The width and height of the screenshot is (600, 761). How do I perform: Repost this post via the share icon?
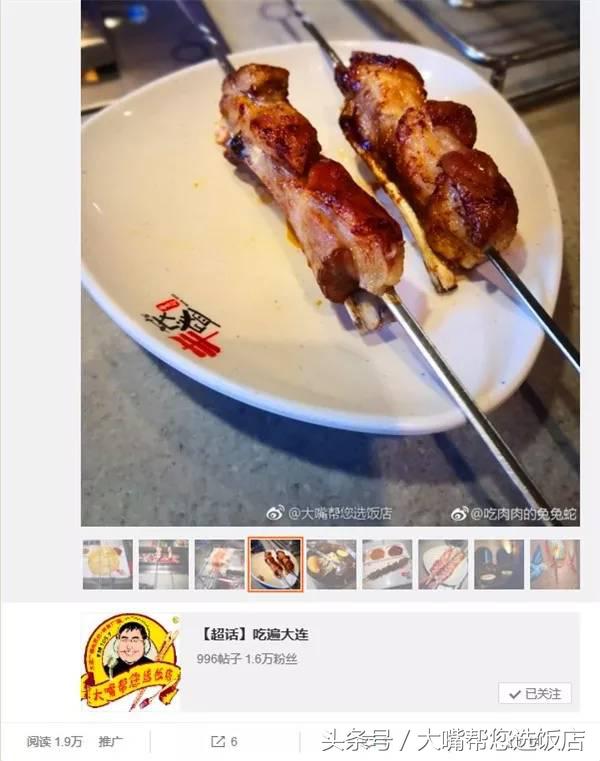tap(224, 742)
